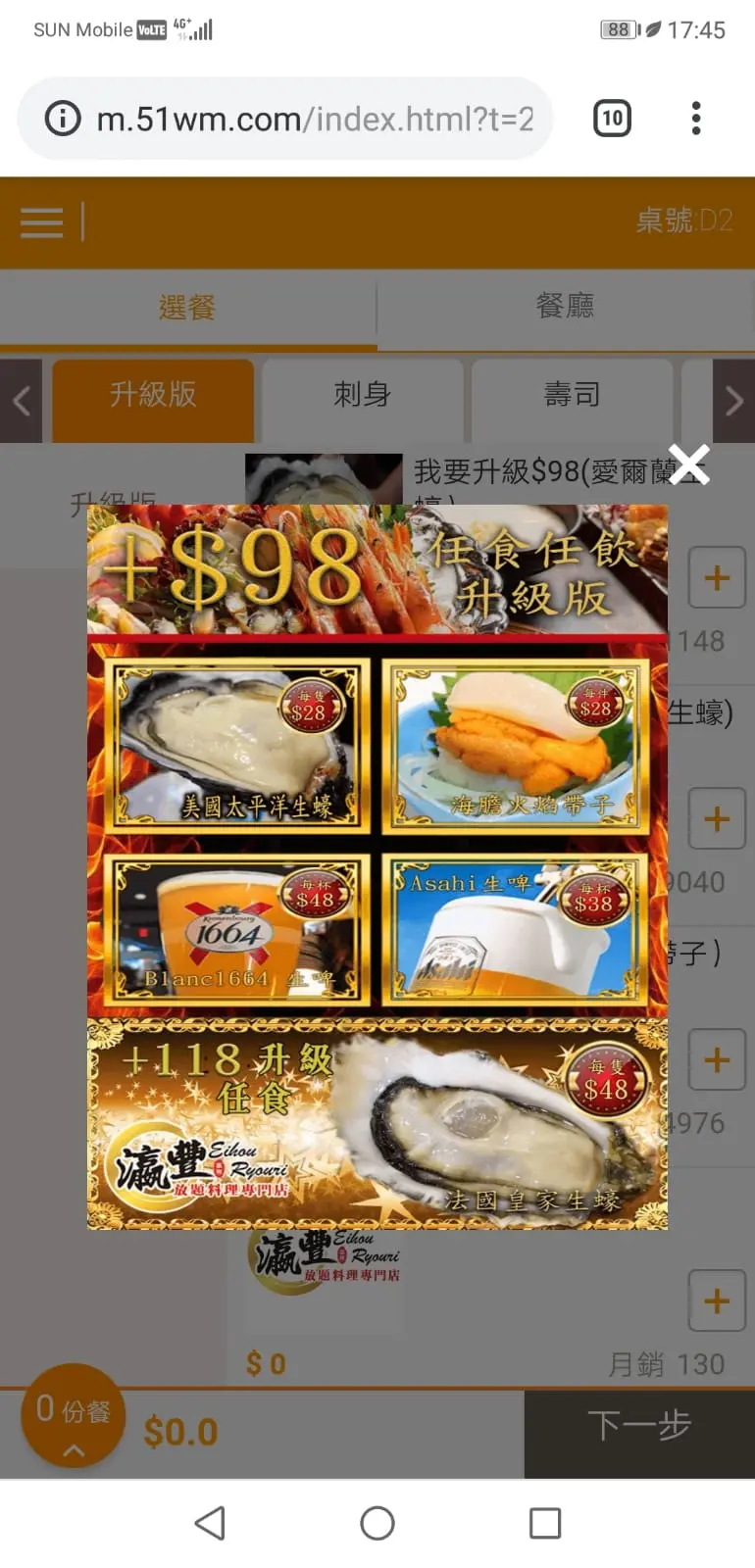Choose the 刺身 category

point(362,395)
